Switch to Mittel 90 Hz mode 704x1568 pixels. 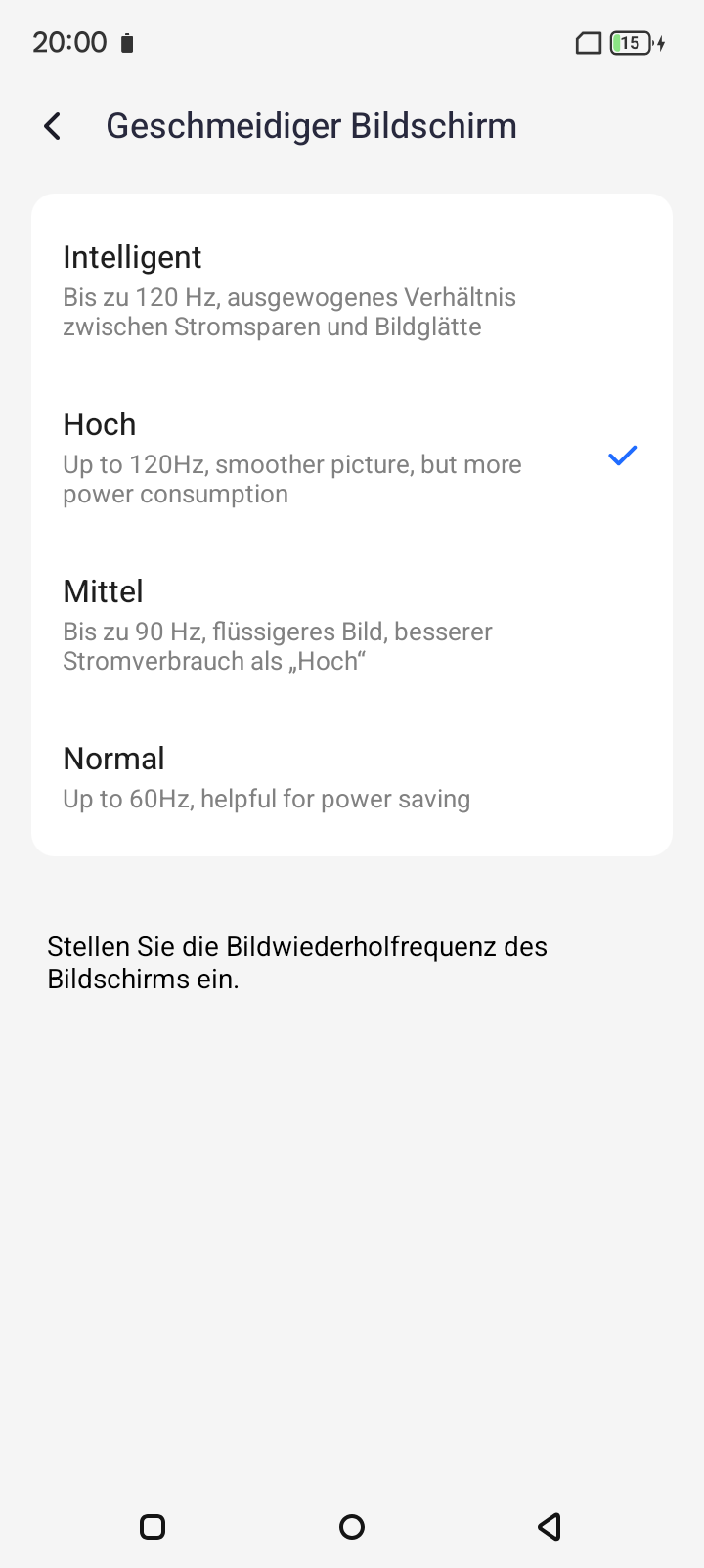(352, 625)
